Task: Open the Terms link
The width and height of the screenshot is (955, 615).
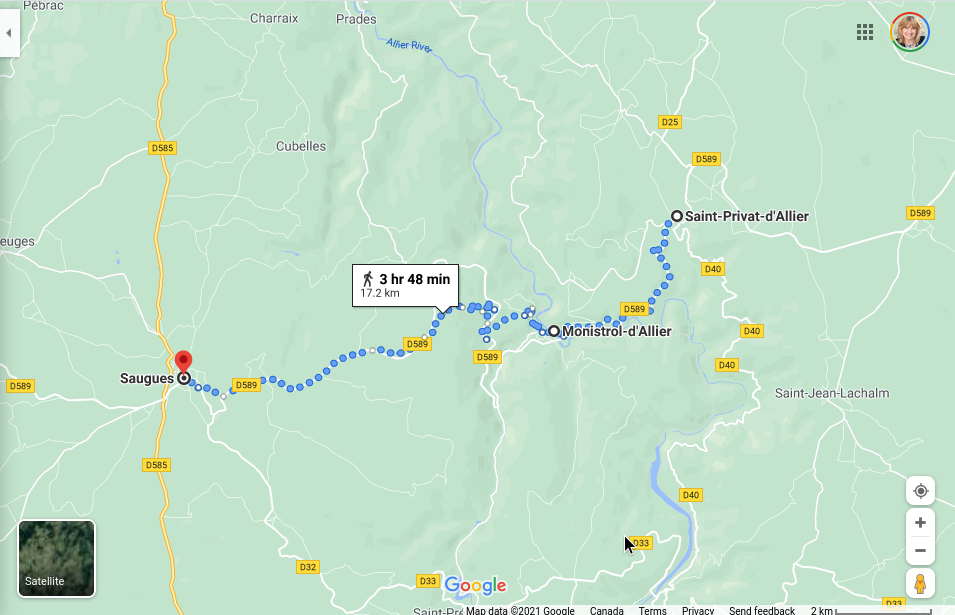Action: coord(652,610)
